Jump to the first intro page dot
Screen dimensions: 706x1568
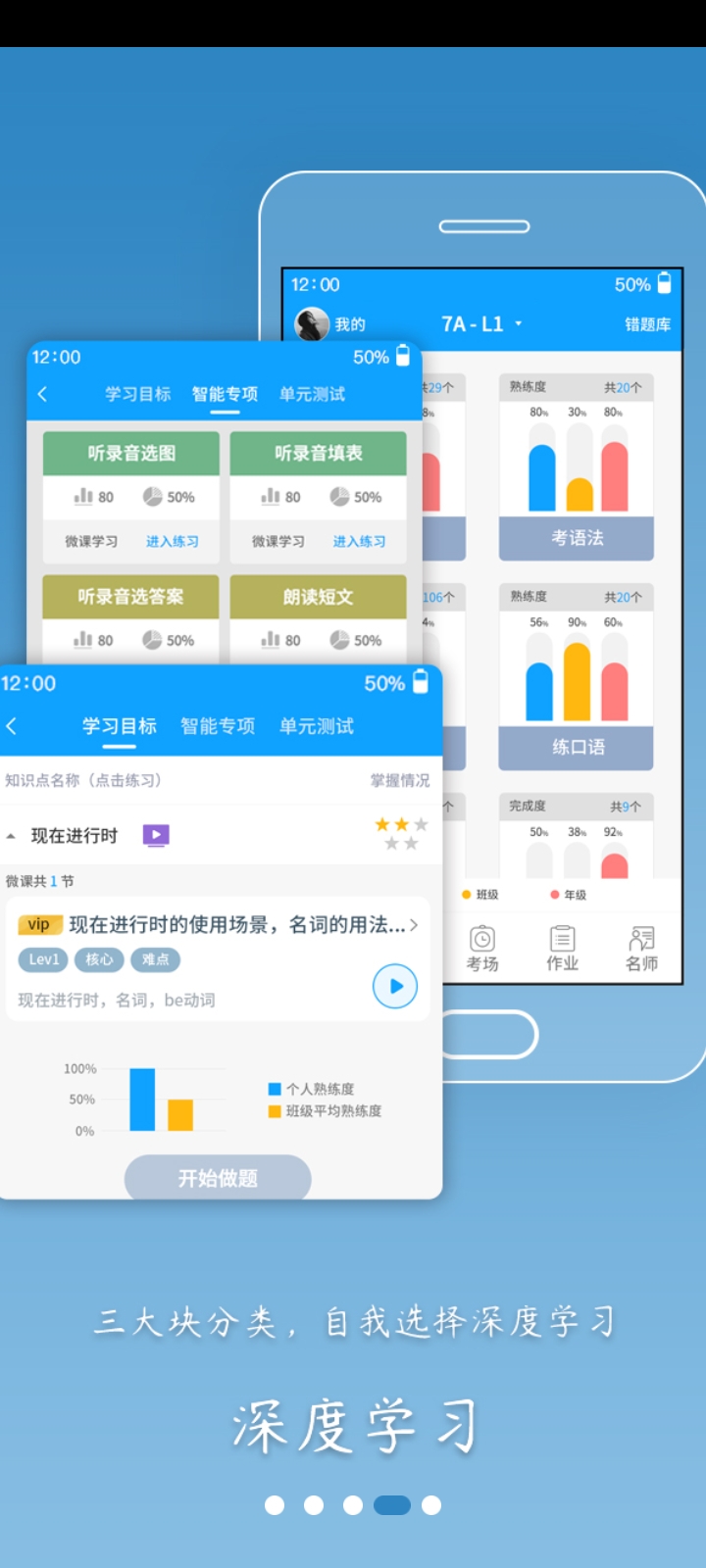click(x=275, y=1505)
